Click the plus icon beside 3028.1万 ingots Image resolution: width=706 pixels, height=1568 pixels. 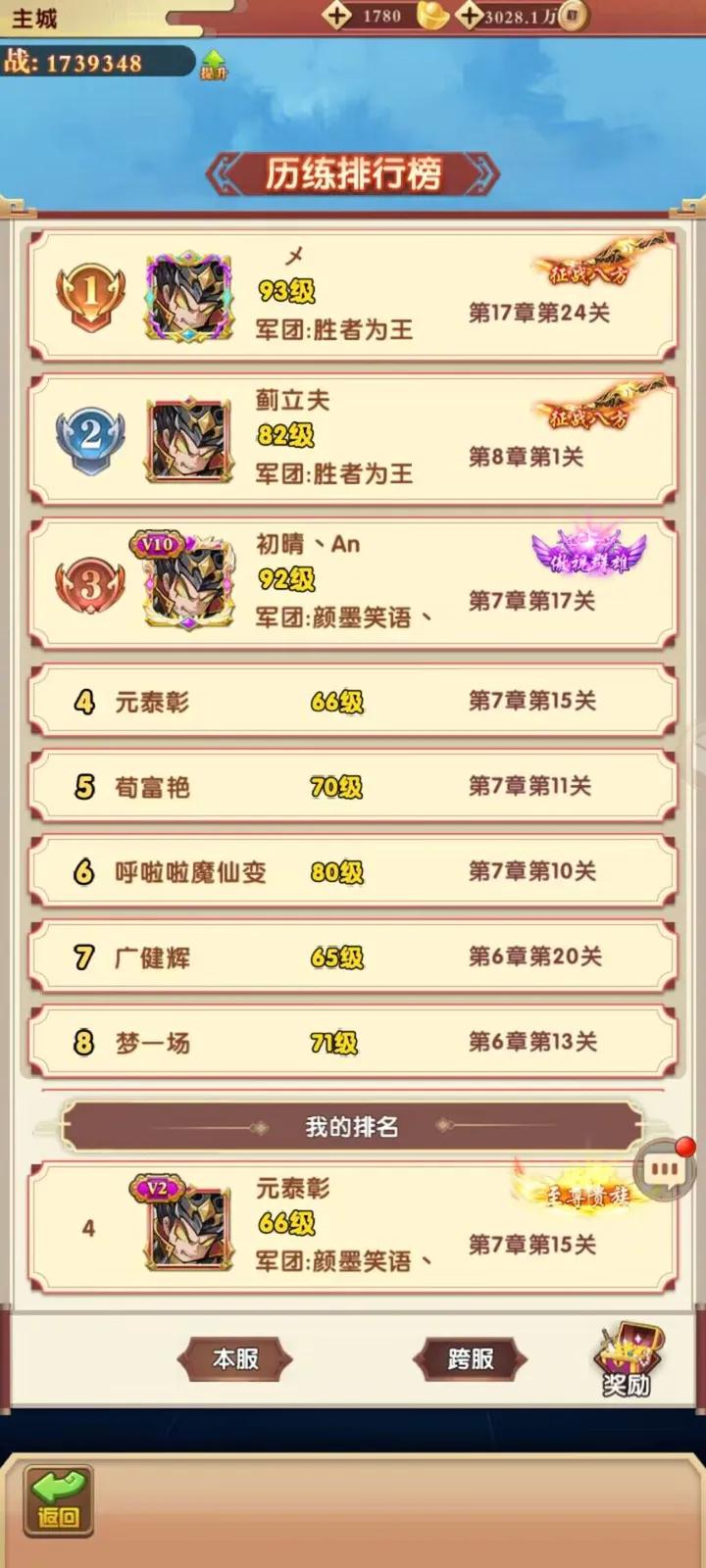[x=471, y=16]
